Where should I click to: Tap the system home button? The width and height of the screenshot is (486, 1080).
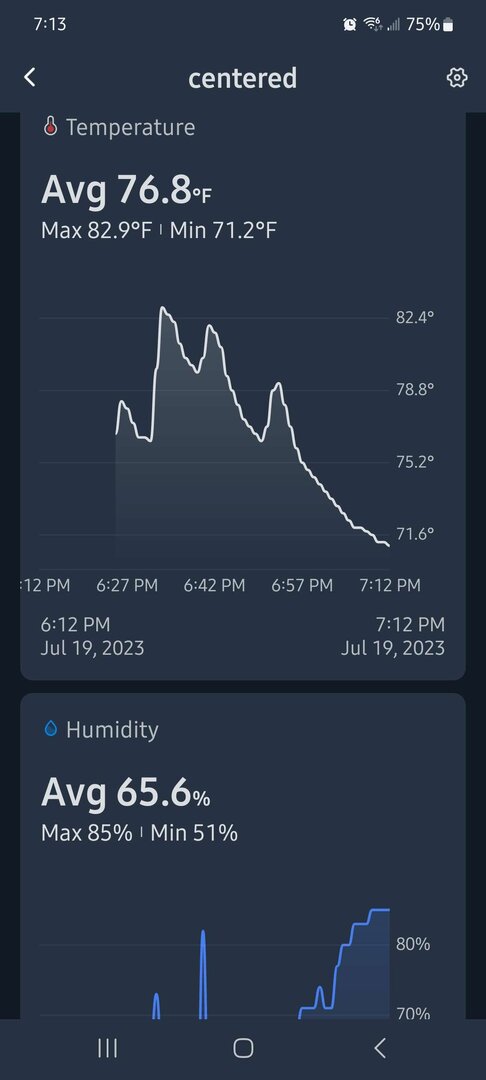243,1048
